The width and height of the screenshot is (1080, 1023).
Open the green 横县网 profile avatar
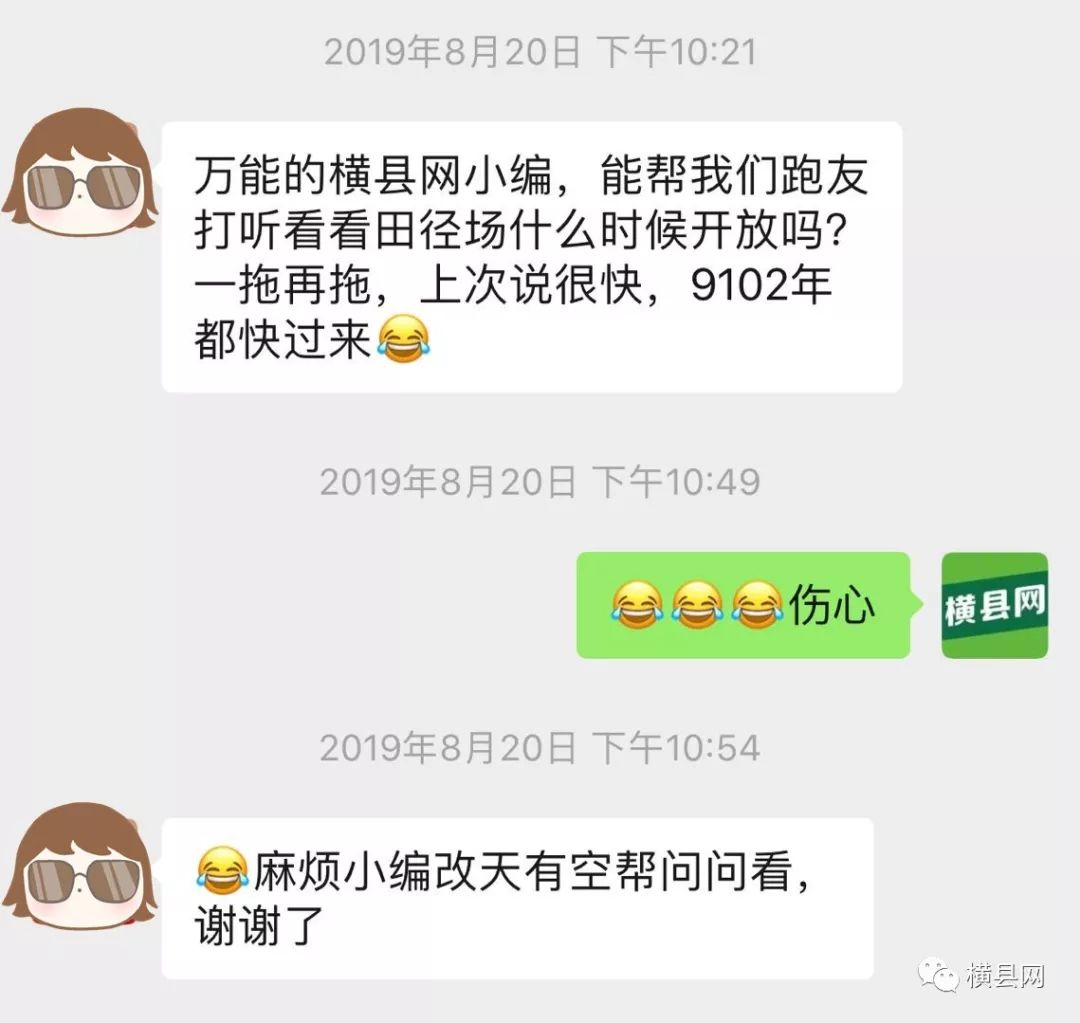click(994, 605)
